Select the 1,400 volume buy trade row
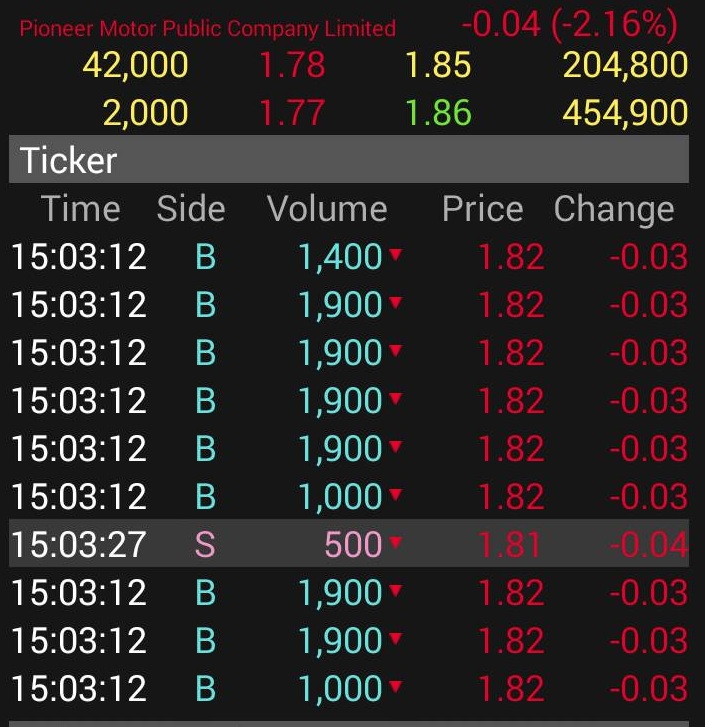 (349, 256)
